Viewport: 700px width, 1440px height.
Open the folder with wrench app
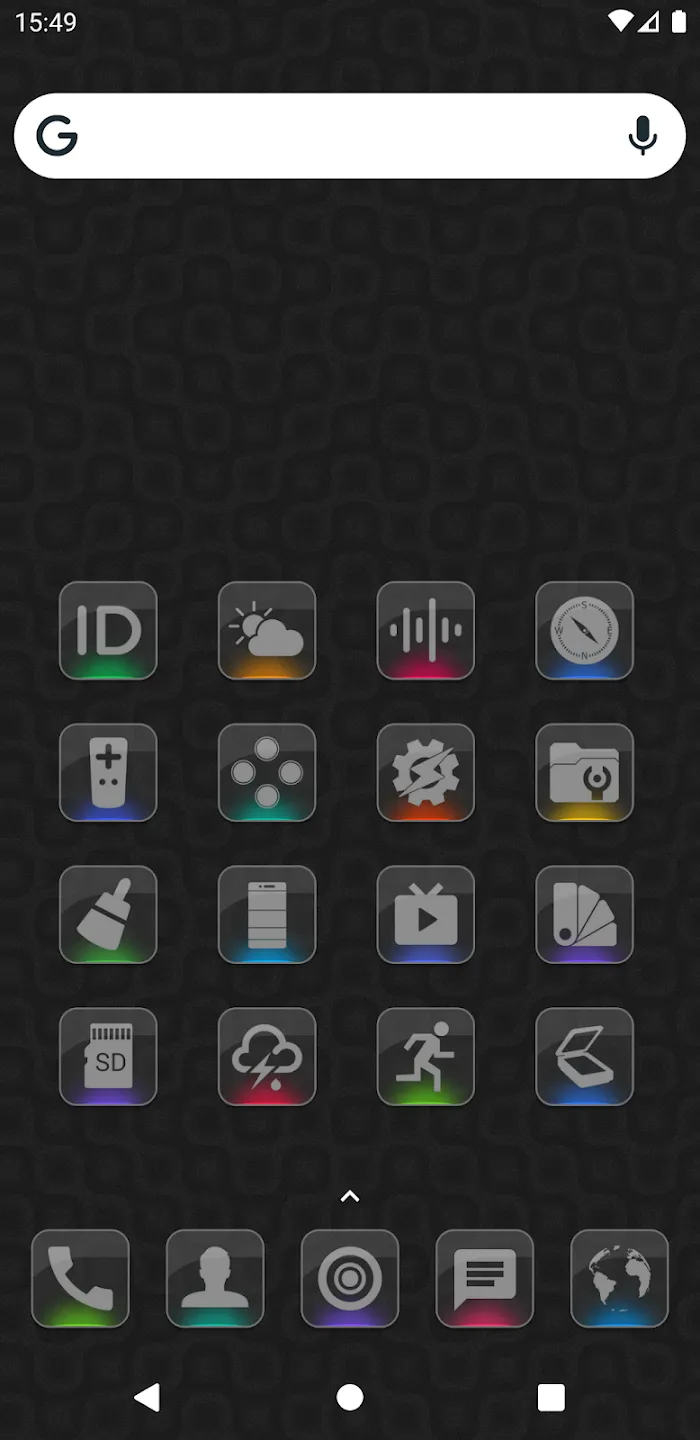click(x=585, y=773)
